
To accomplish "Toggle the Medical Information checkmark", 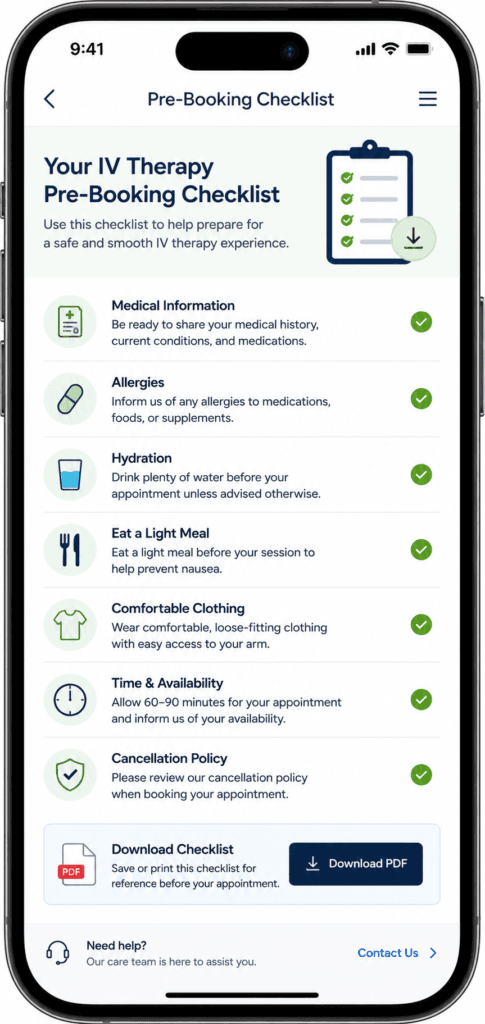I will coord(421,322).
